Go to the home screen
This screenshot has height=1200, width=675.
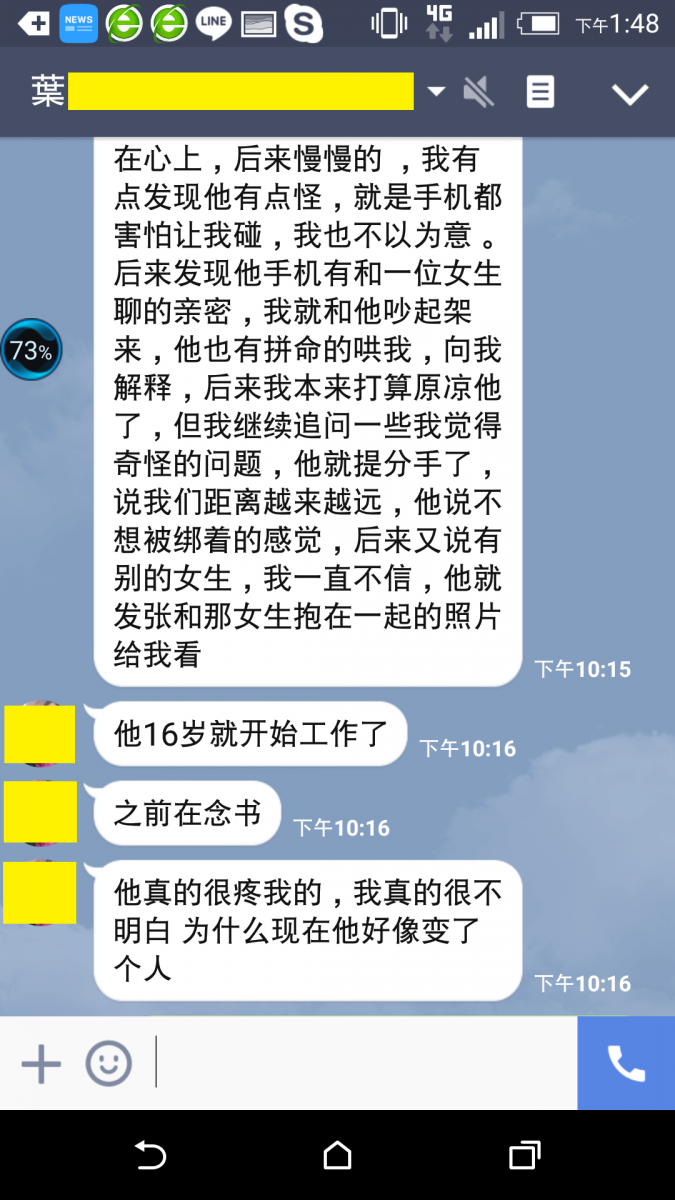pyautogui.click(x=337, y=1156)
